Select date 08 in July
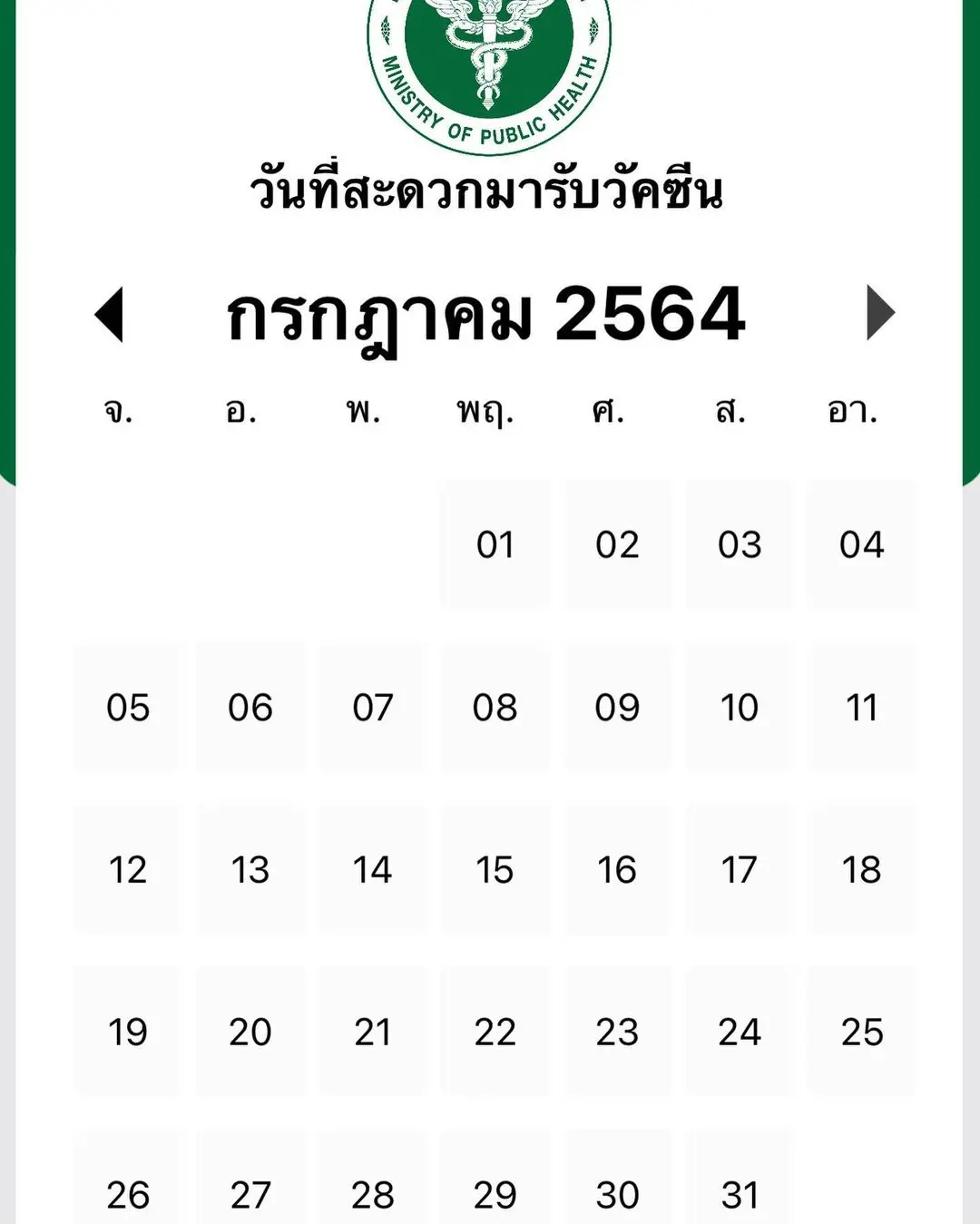Screen dimensions: 980x1224 pyautogui.click(x=495, y=707)
